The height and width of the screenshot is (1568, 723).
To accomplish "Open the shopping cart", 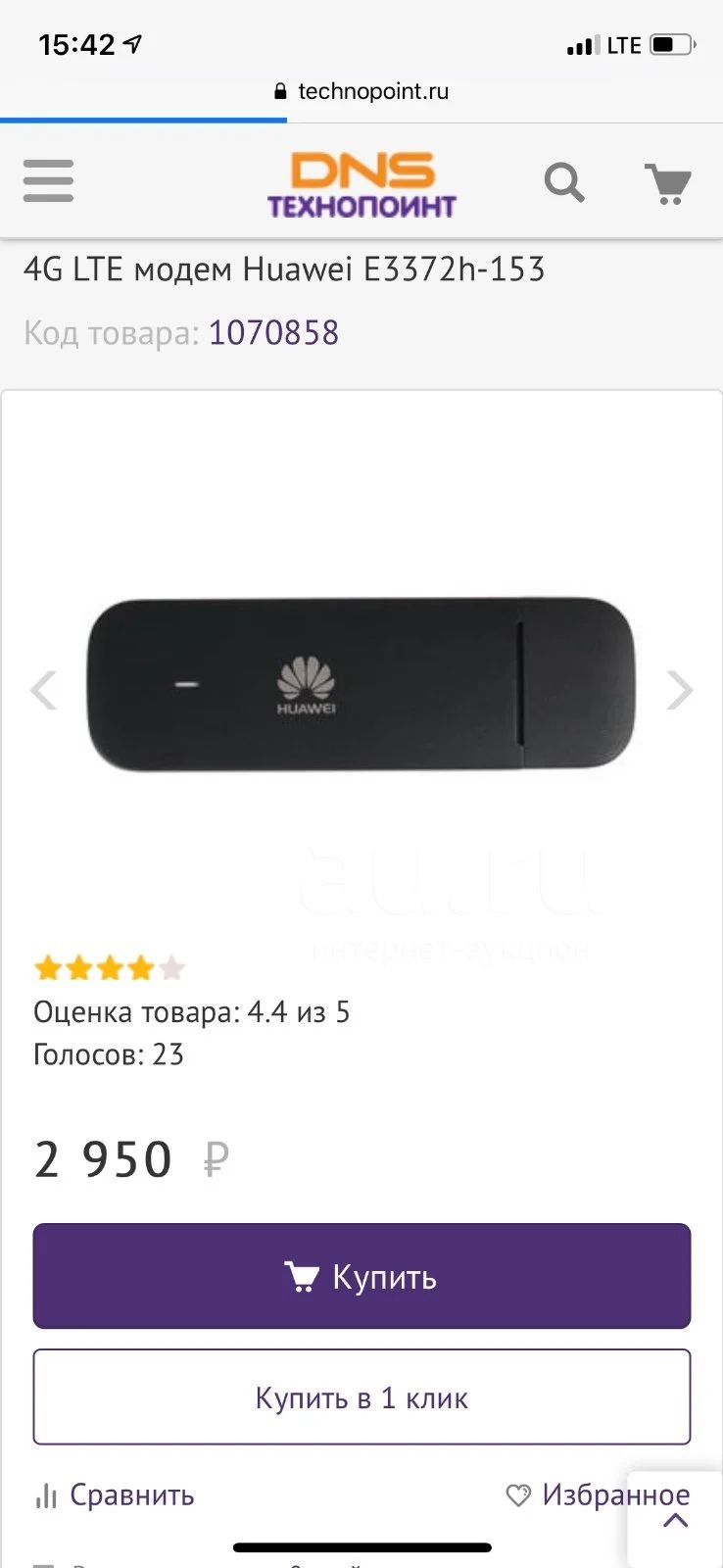I will [668, 183].
